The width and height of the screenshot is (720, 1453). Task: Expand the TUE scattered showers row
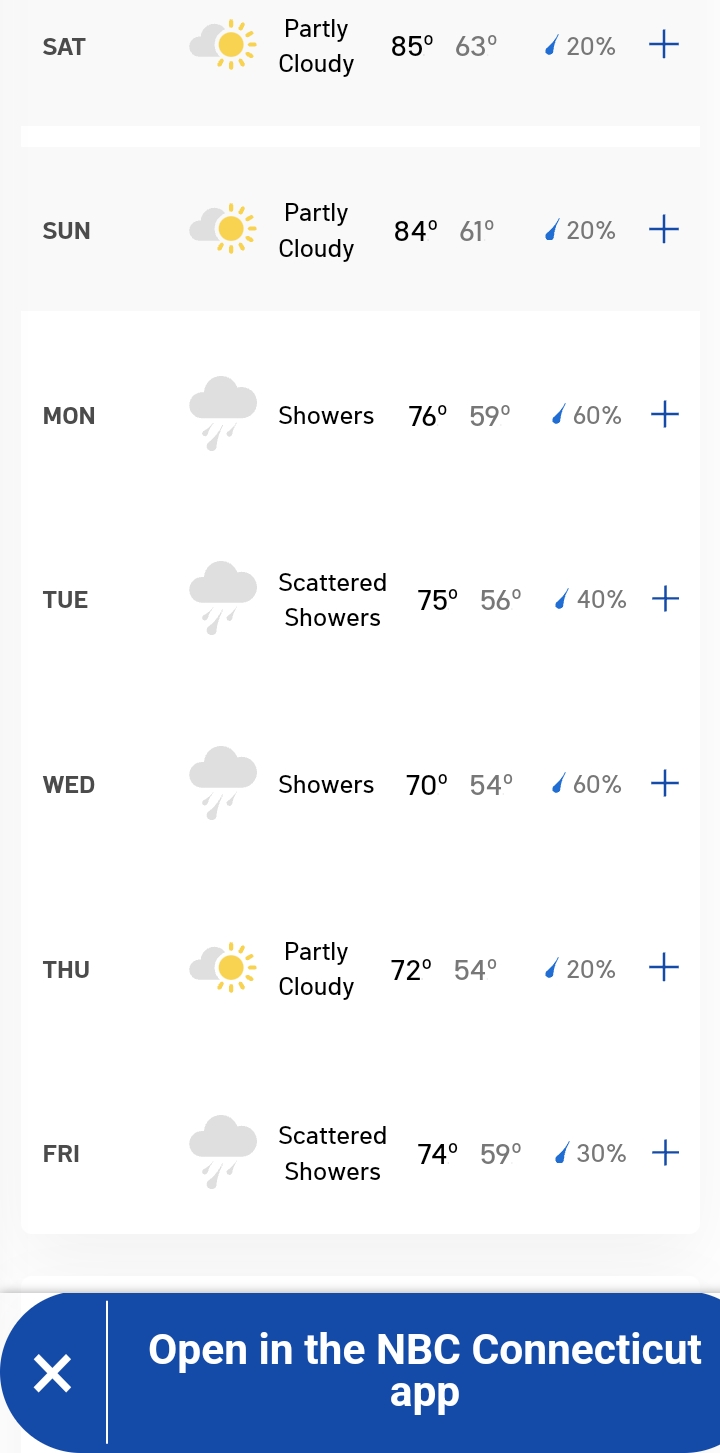coord(665,599)
